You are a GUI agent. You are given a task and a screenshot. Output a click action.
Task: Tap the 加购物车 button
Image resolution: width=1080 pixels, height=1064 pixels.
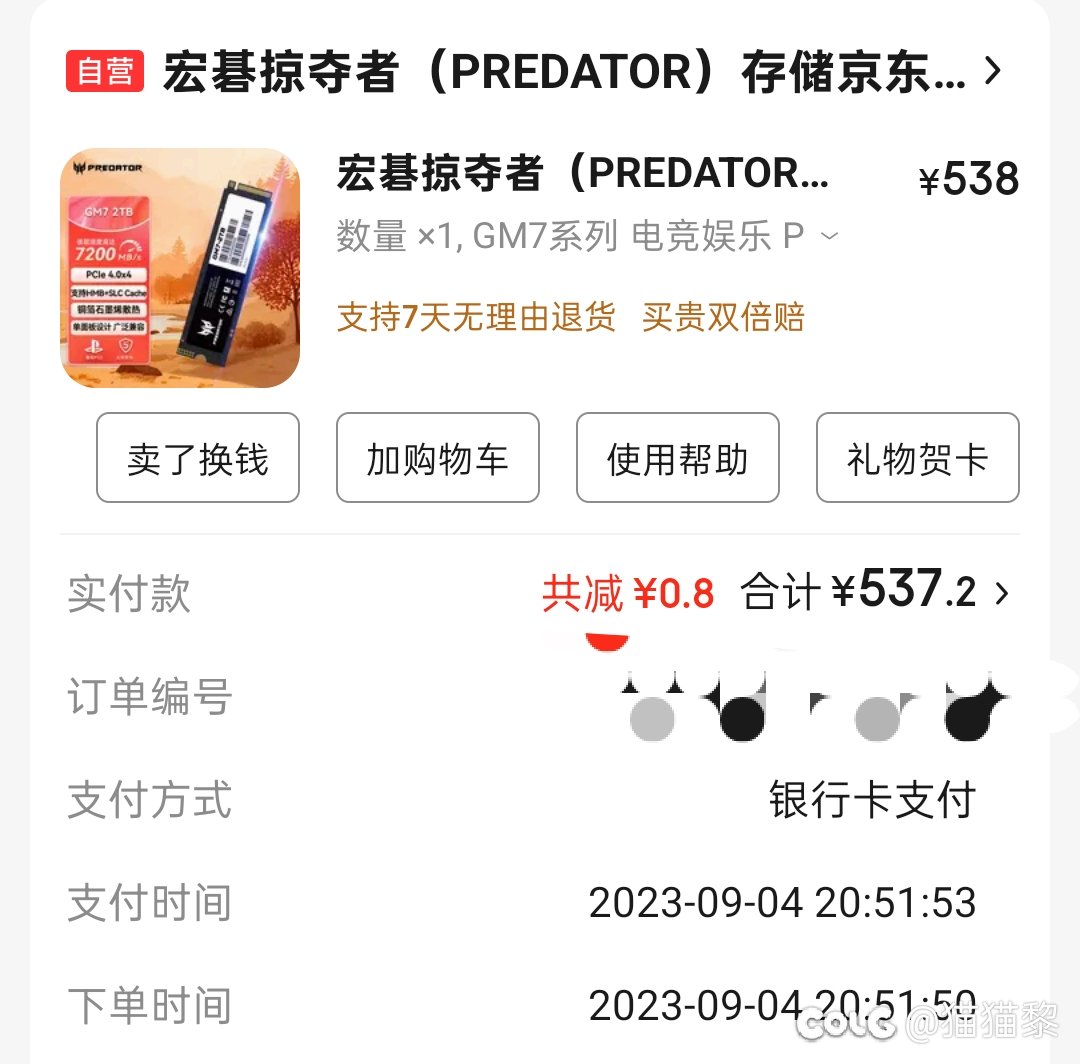pyautogui.click(x=438, y=458)
